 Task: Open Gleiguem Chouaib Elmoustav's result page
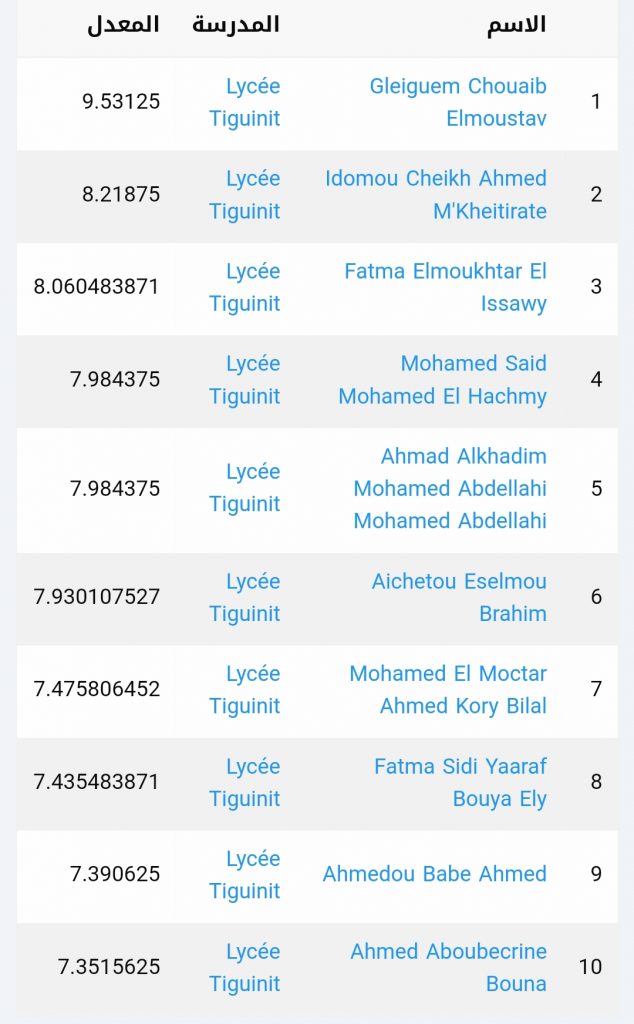tap(458, 103)
